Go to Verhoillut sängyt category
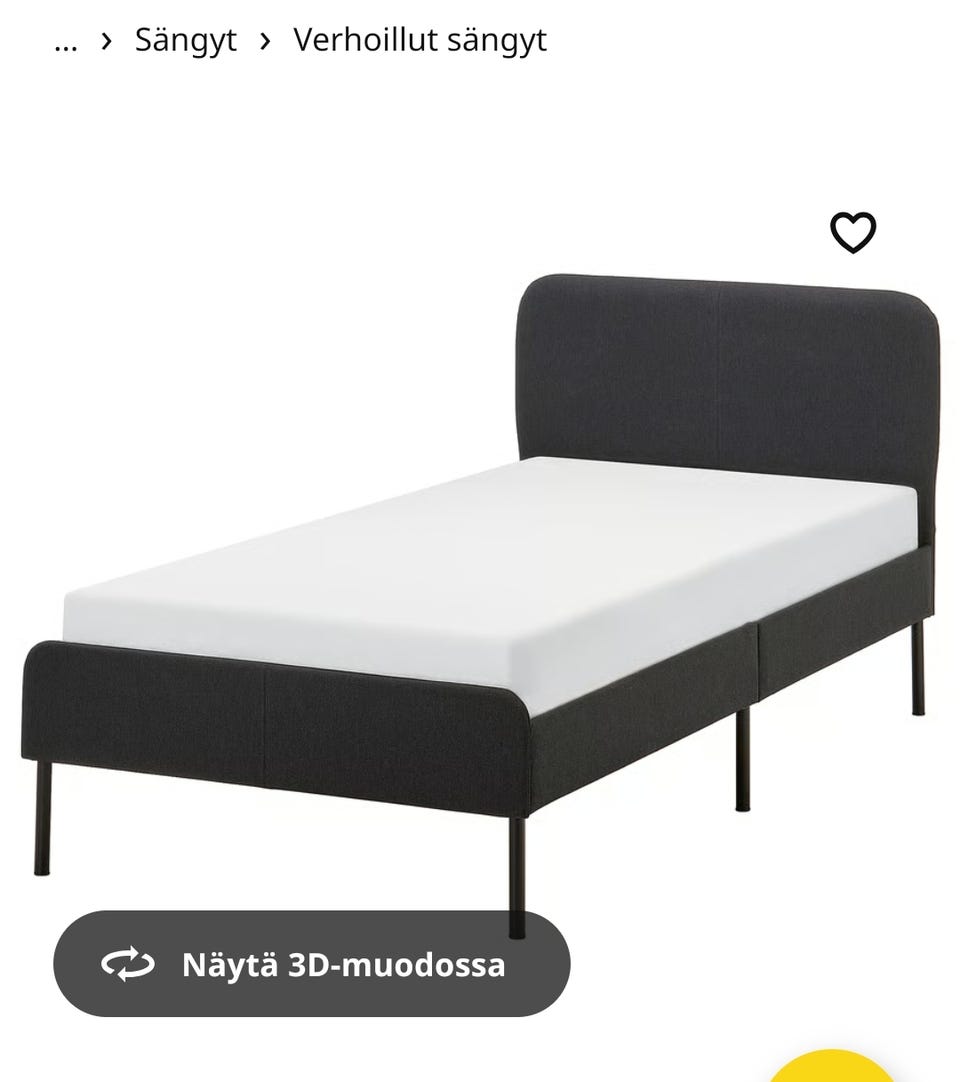Image resolution: width=960 pixels, height=1082 pixels. pyautogui.click(x=420, y=40)
